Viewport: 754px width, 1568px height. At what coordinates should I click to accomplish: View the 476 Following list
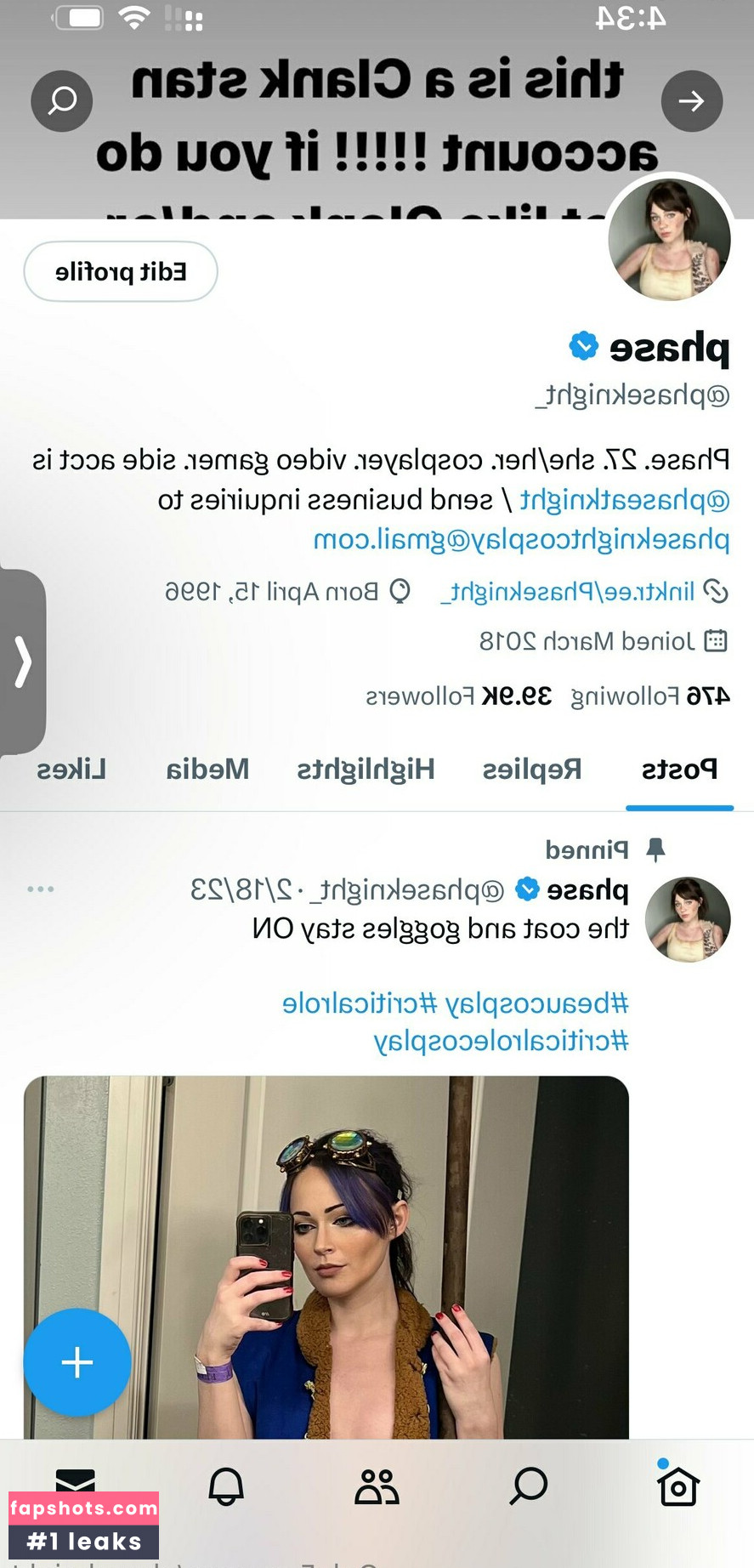[650, 696]
